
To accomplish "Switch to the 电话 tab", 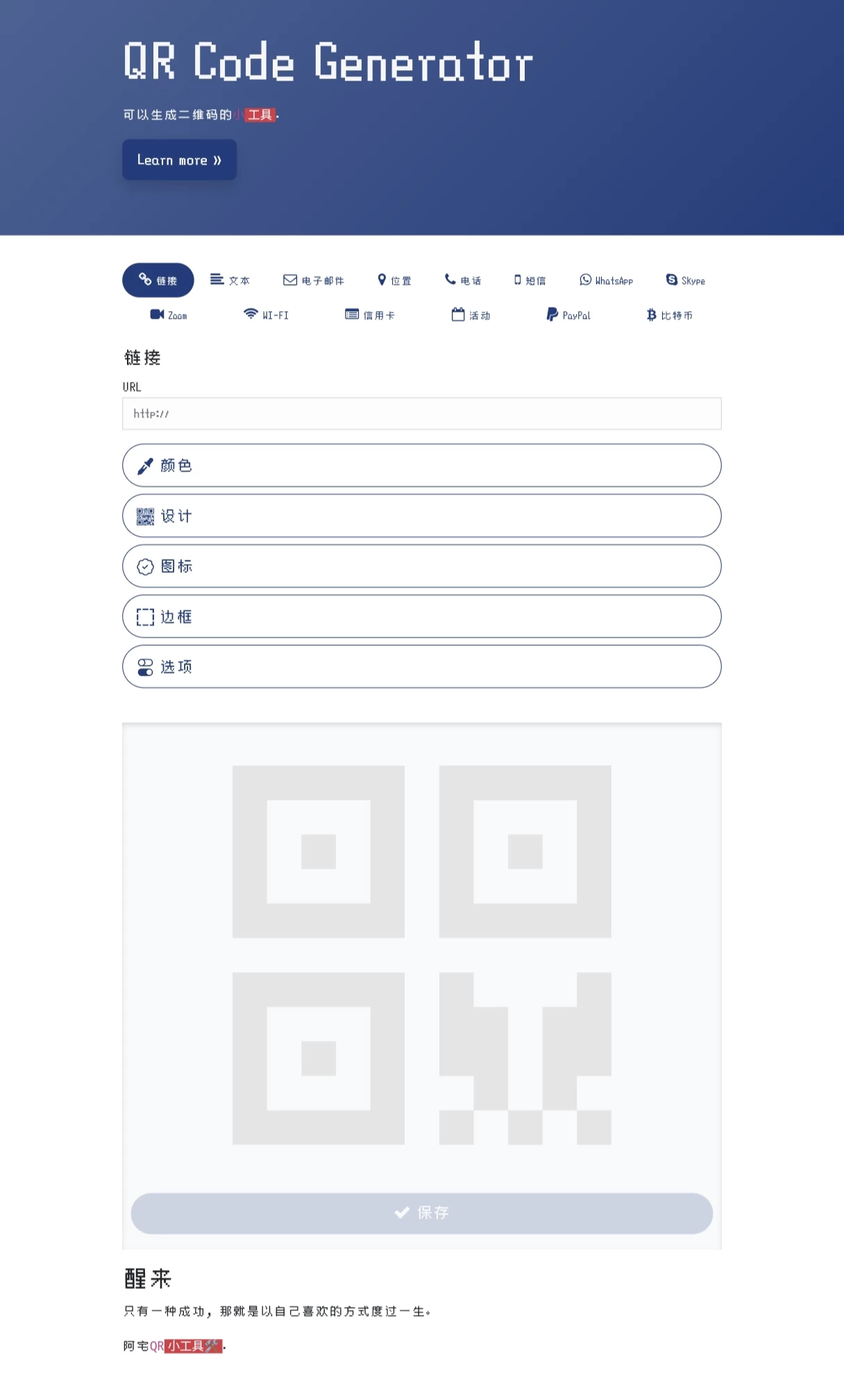I will 463,281.
